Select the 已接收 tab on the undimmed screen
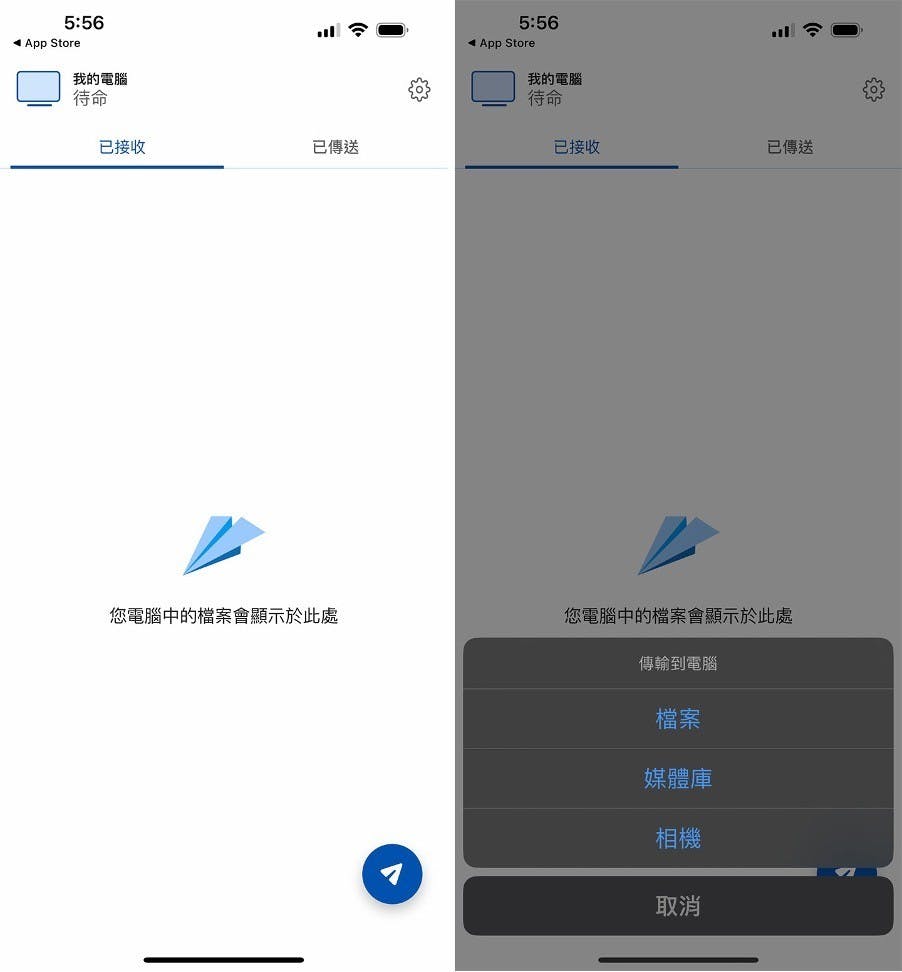 coord(122,147)
